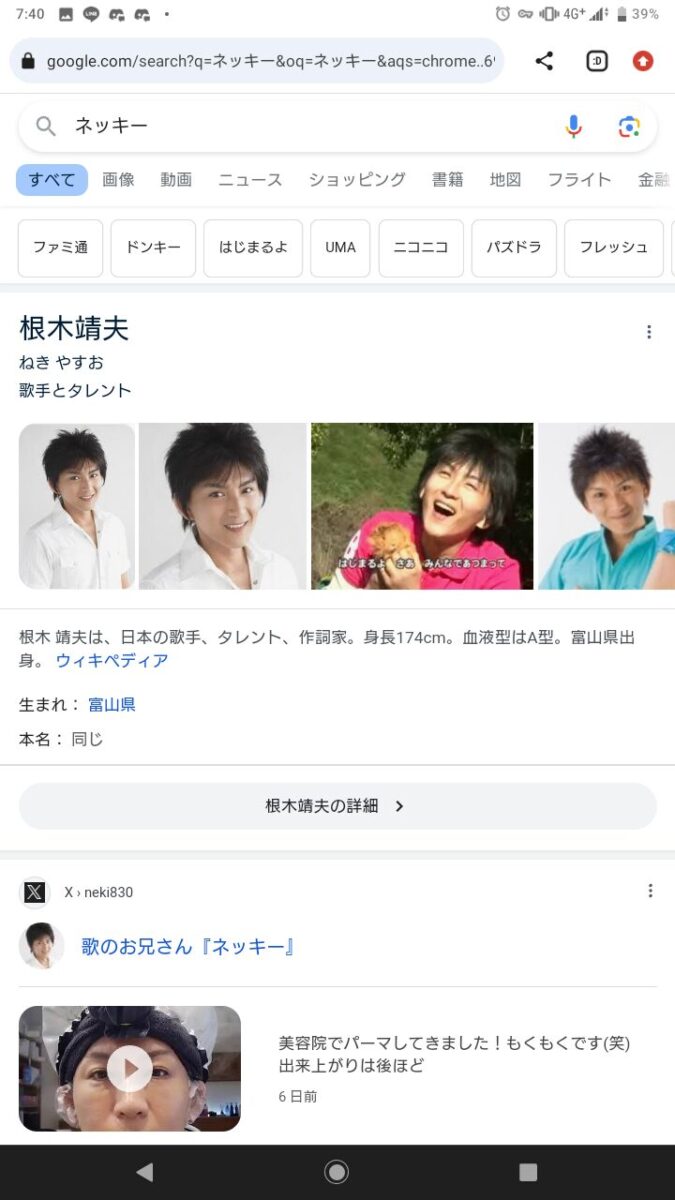This screenshot has height=1200, width=675.
Task: Tap the Chrome share icon
Action: point(544,61)
